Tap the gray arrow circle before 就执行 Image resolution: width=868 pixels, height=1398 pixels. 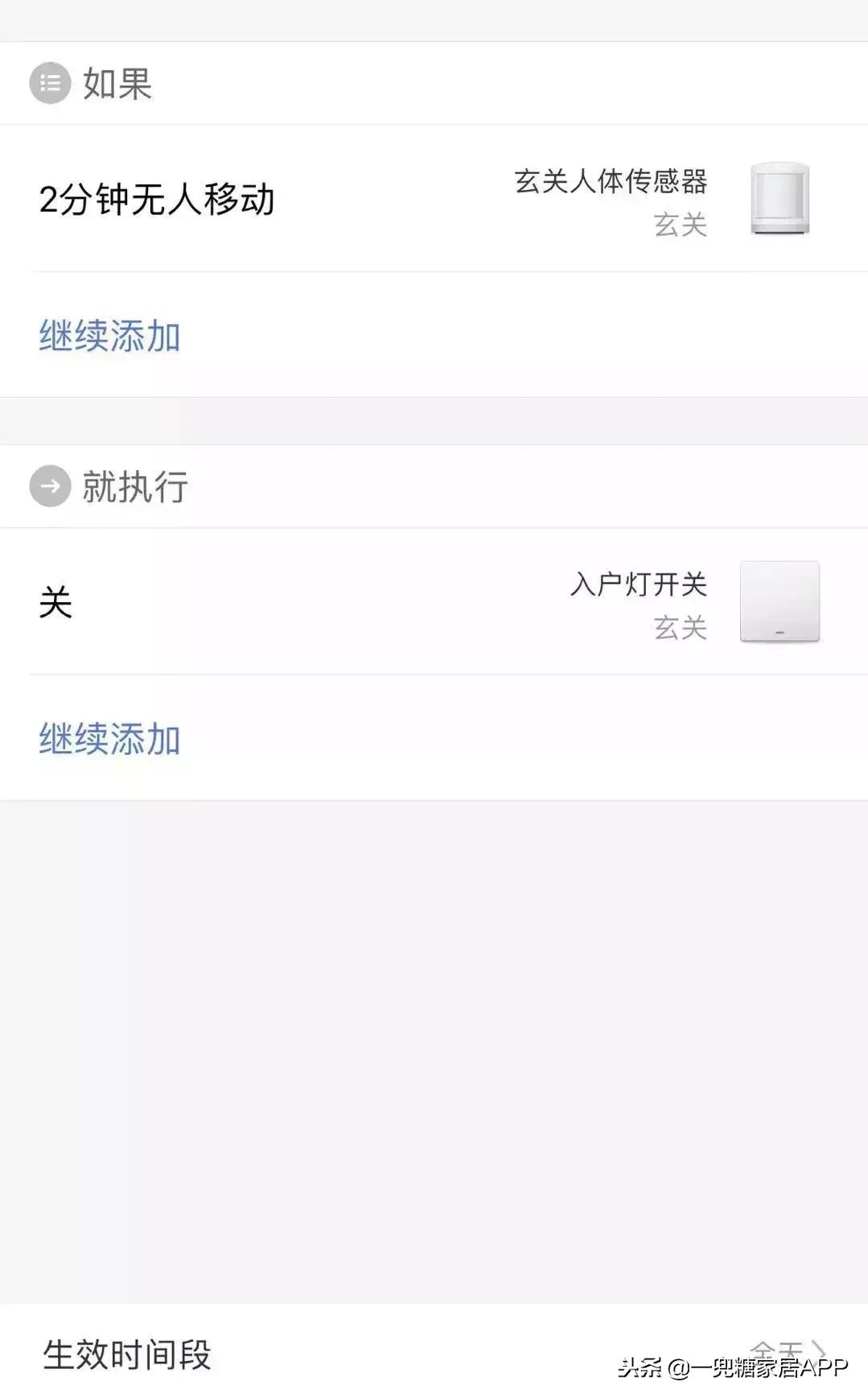pyautogui.click(x=50, y=485)
